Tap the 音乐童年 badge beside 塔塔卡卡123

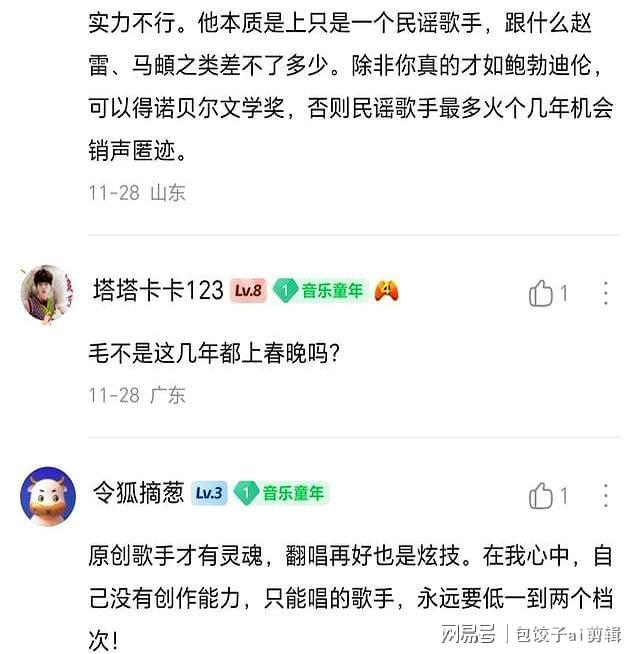coord(320,291)
